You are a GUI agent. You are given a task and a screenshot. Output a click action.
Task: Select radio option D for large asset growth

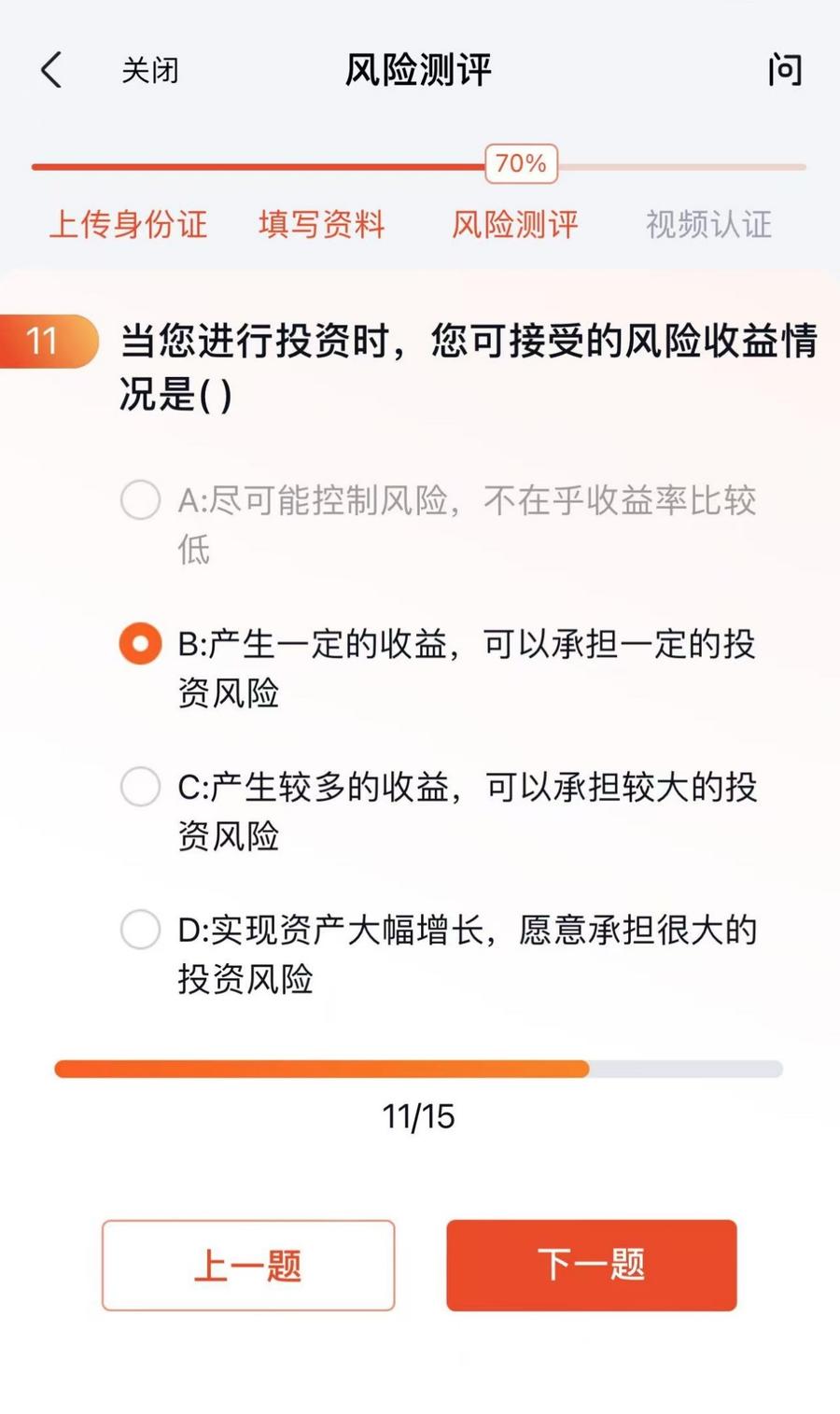pos(140,930)
